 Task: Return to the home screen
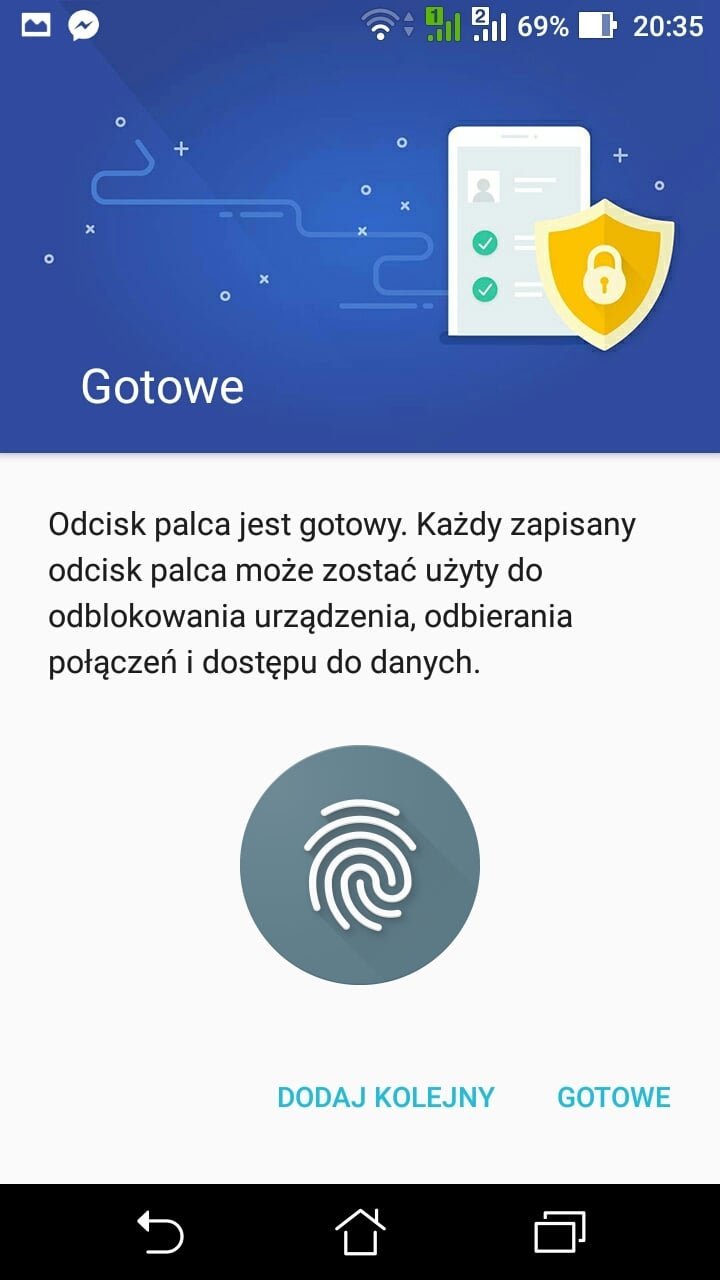point(360,1231)
